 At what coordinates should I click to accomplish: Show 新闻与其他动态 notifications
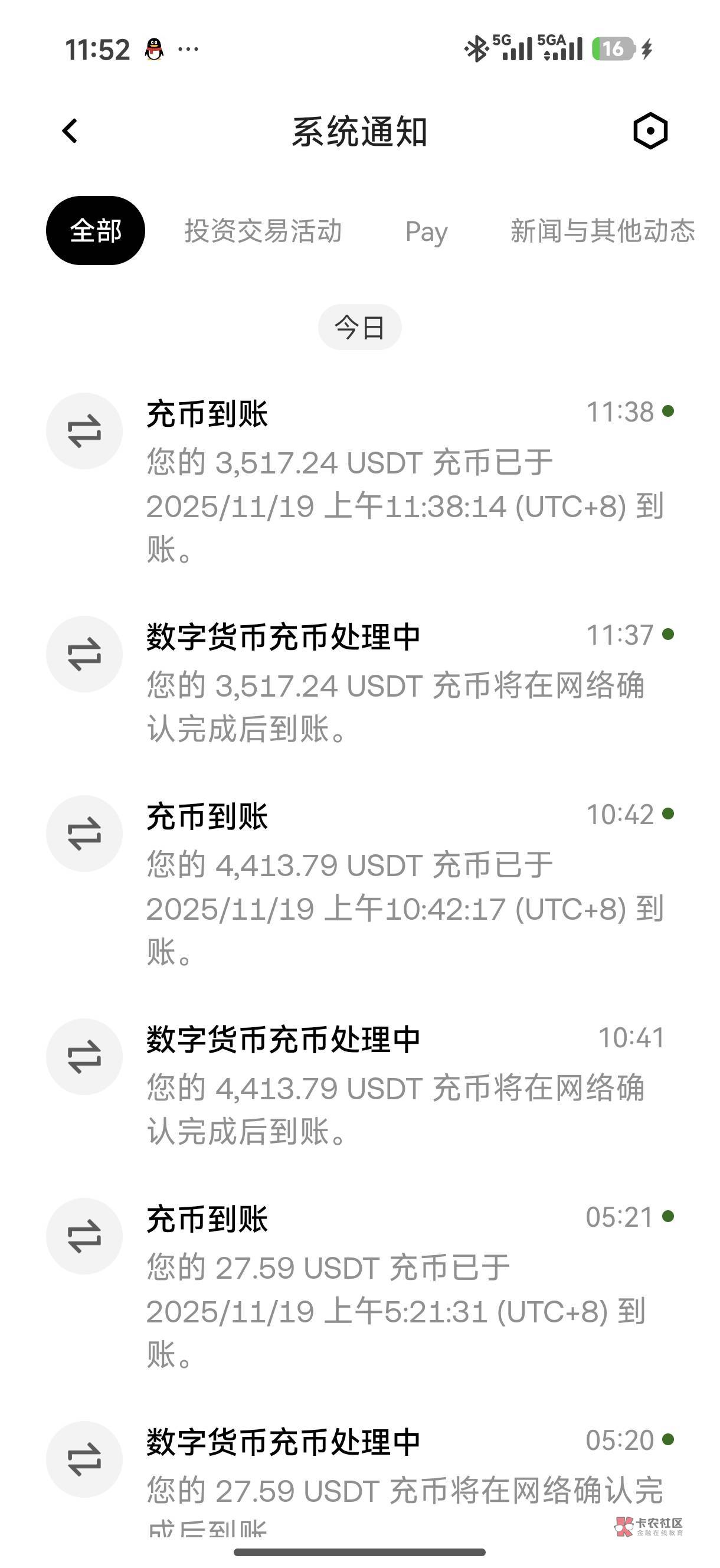click(602, 231)
